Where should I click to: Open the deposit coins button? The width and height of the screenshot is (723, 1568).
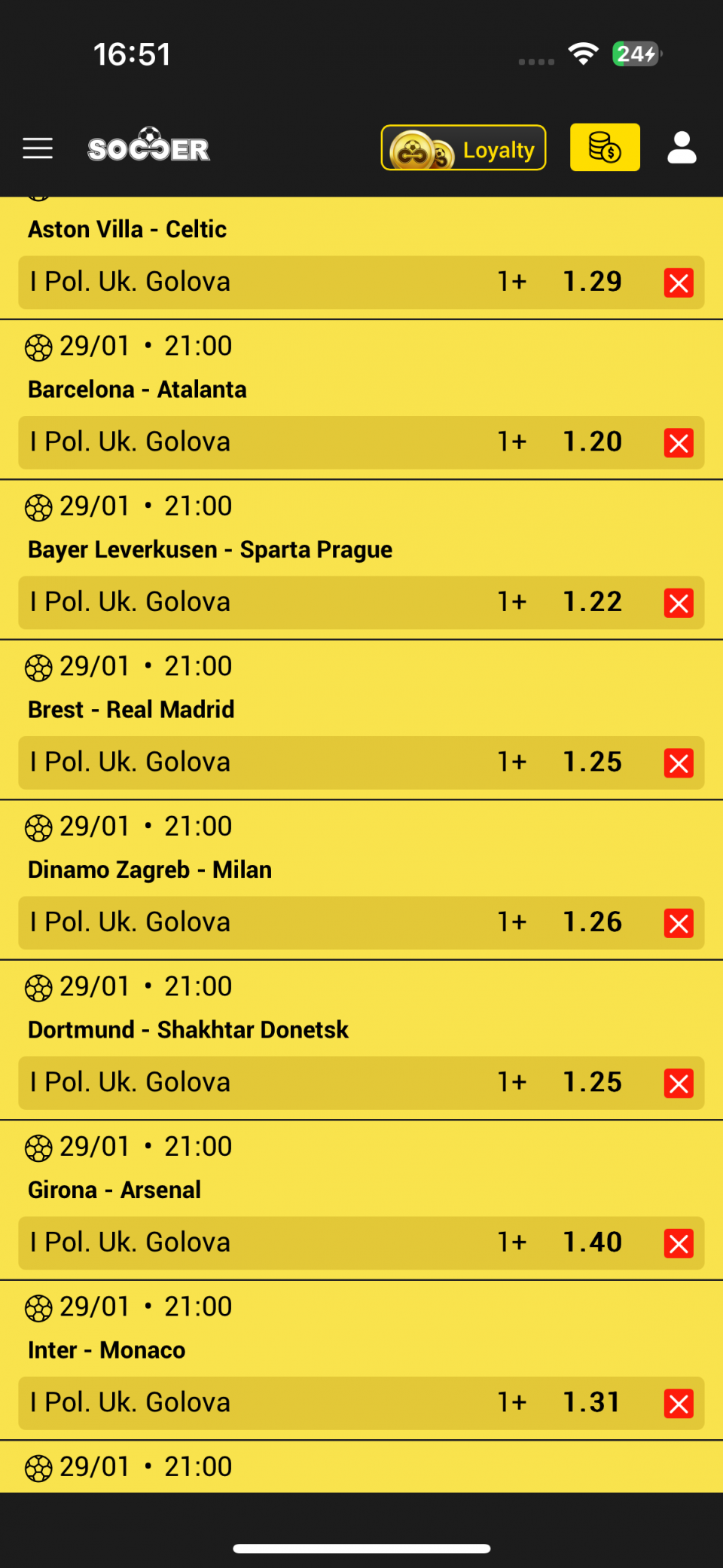coord(605,148)
